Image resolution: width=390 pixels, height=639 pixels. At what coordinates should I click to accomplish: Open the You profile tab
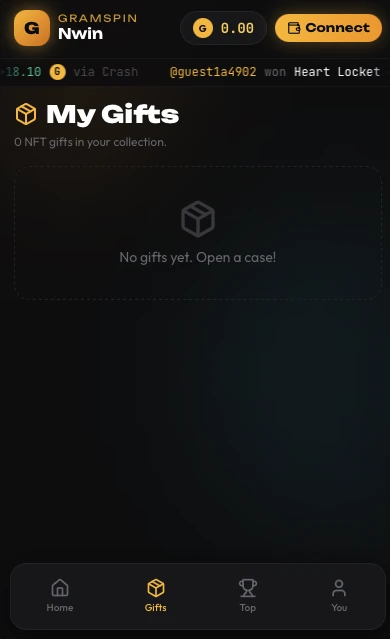[339, 596]
